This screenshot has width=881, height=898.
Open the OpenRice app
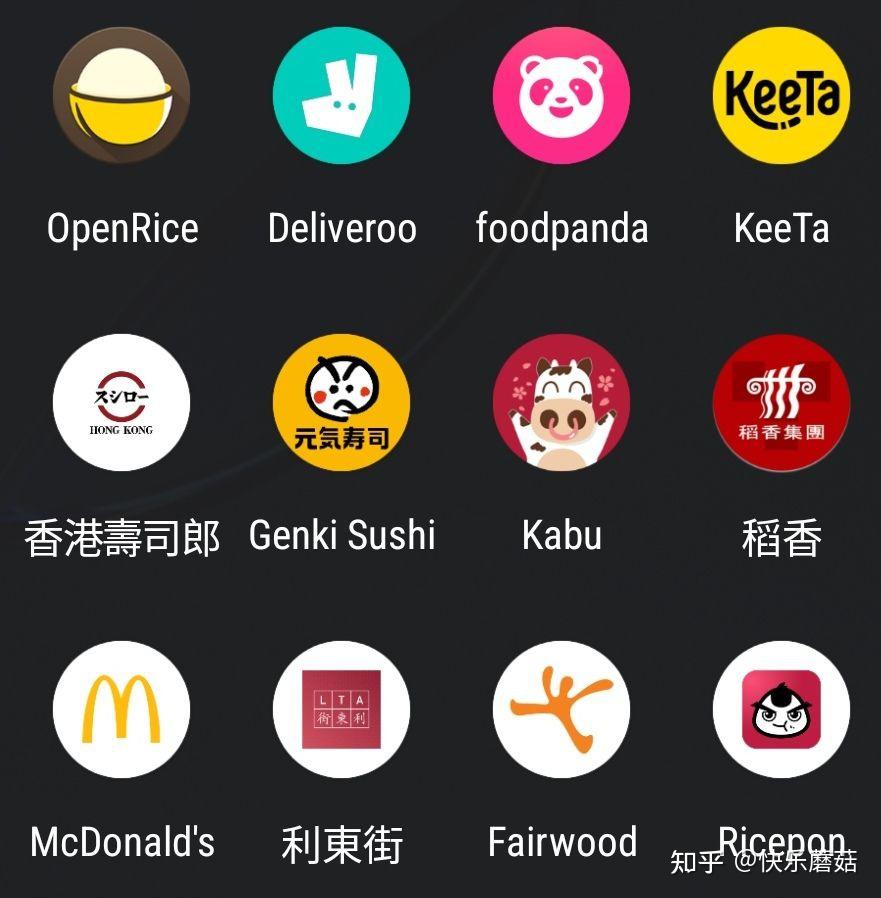coord(122,95)
